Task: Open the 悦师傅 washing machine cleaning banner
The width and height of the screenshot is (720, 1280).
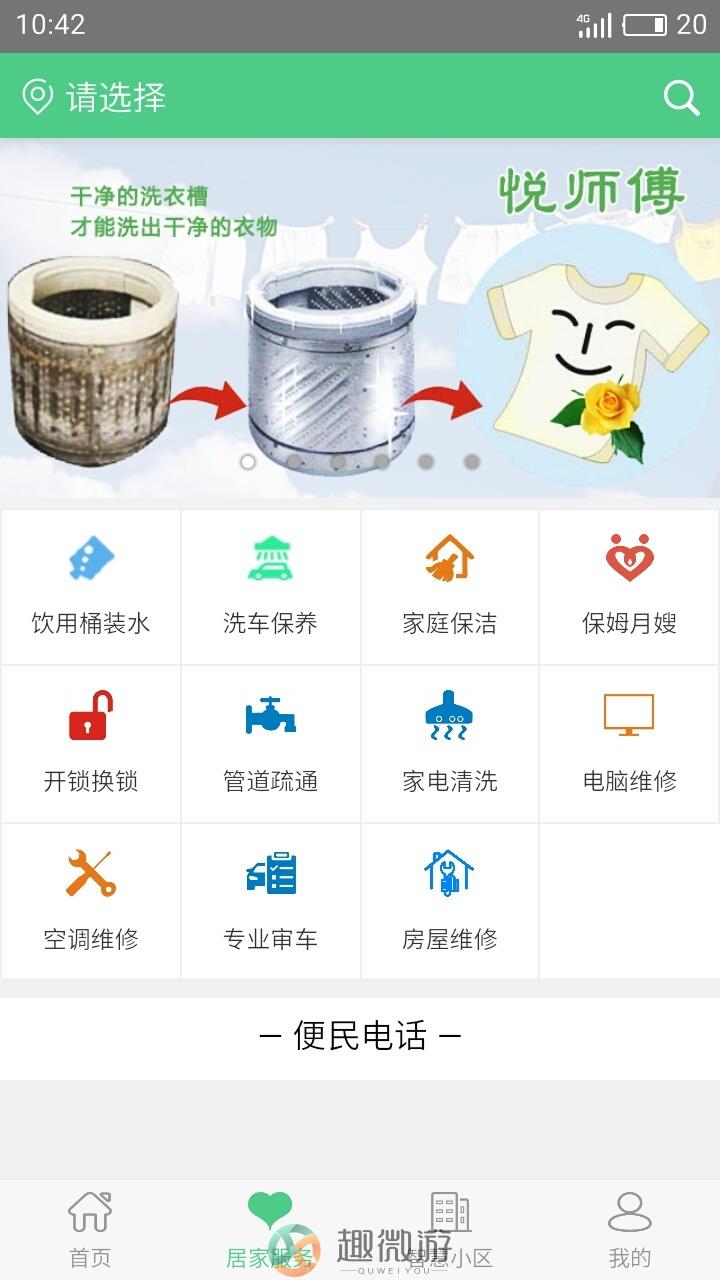Action: pyautogui.click(x=360, y=318)
